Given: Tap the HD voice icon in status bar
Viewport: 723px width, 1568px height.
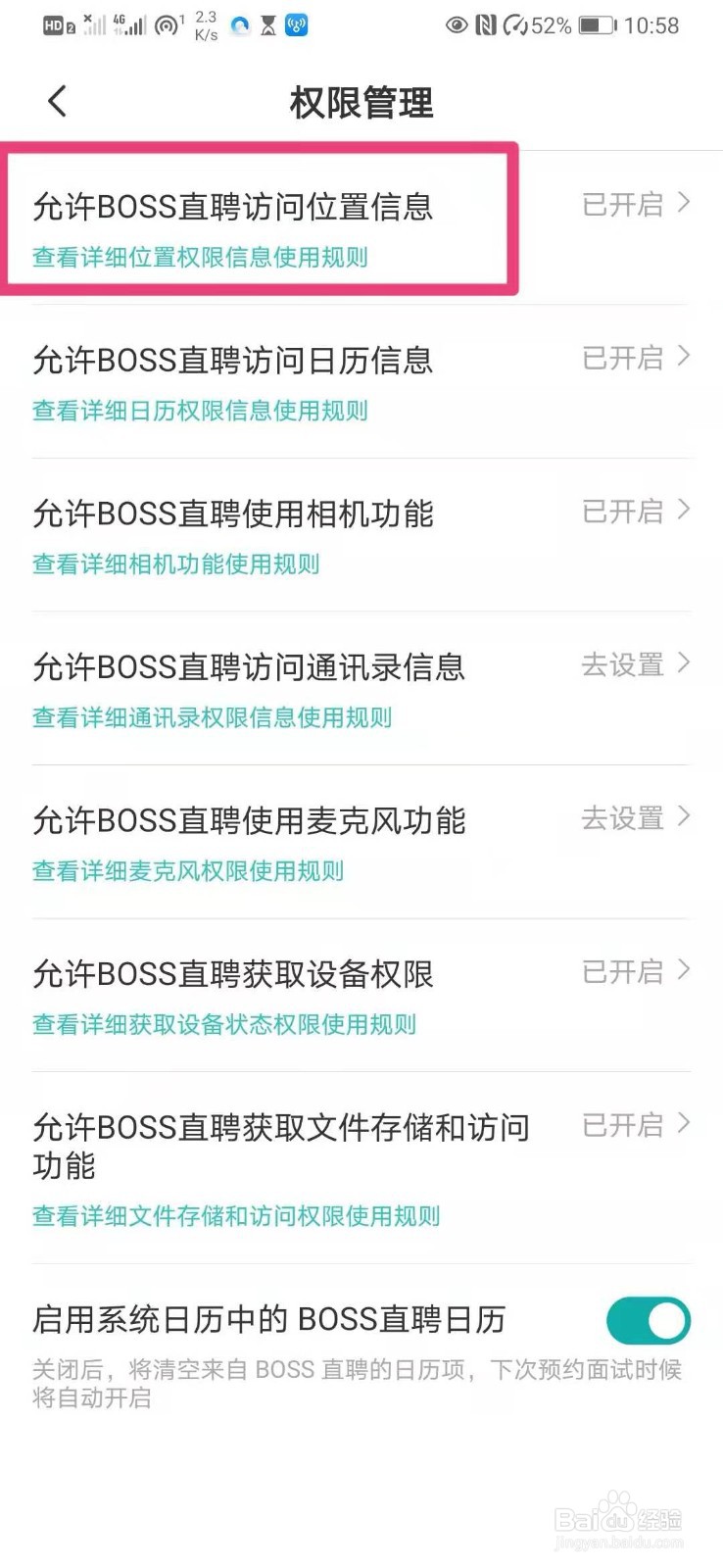Looking at the screenshot, I should point(51,24).
